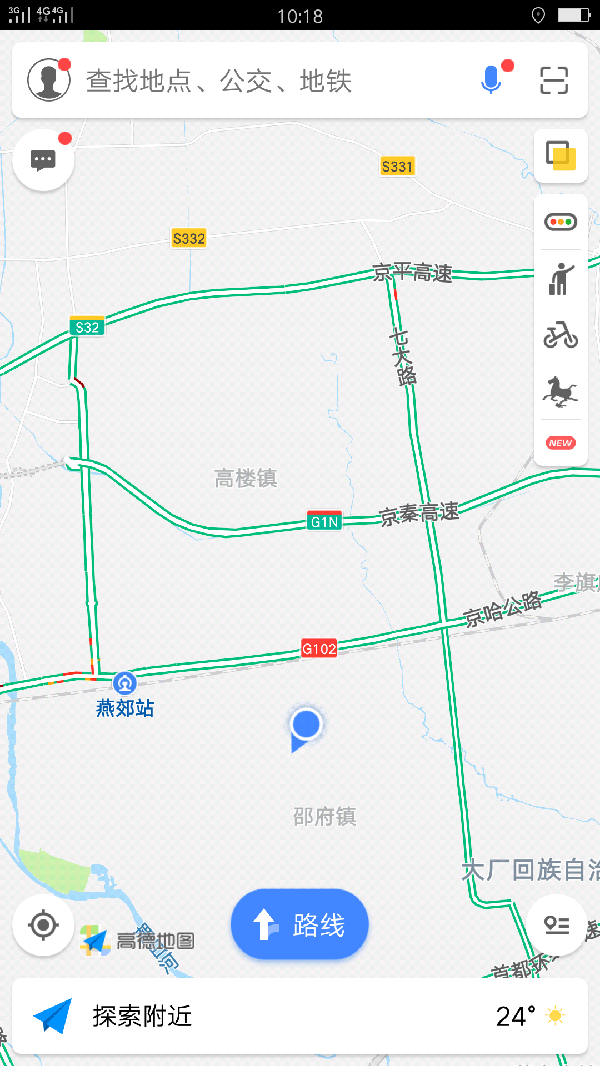This screenshot has height=1066, width=600.
Task: Open the 24° weather info
Action: point(530,1017)
